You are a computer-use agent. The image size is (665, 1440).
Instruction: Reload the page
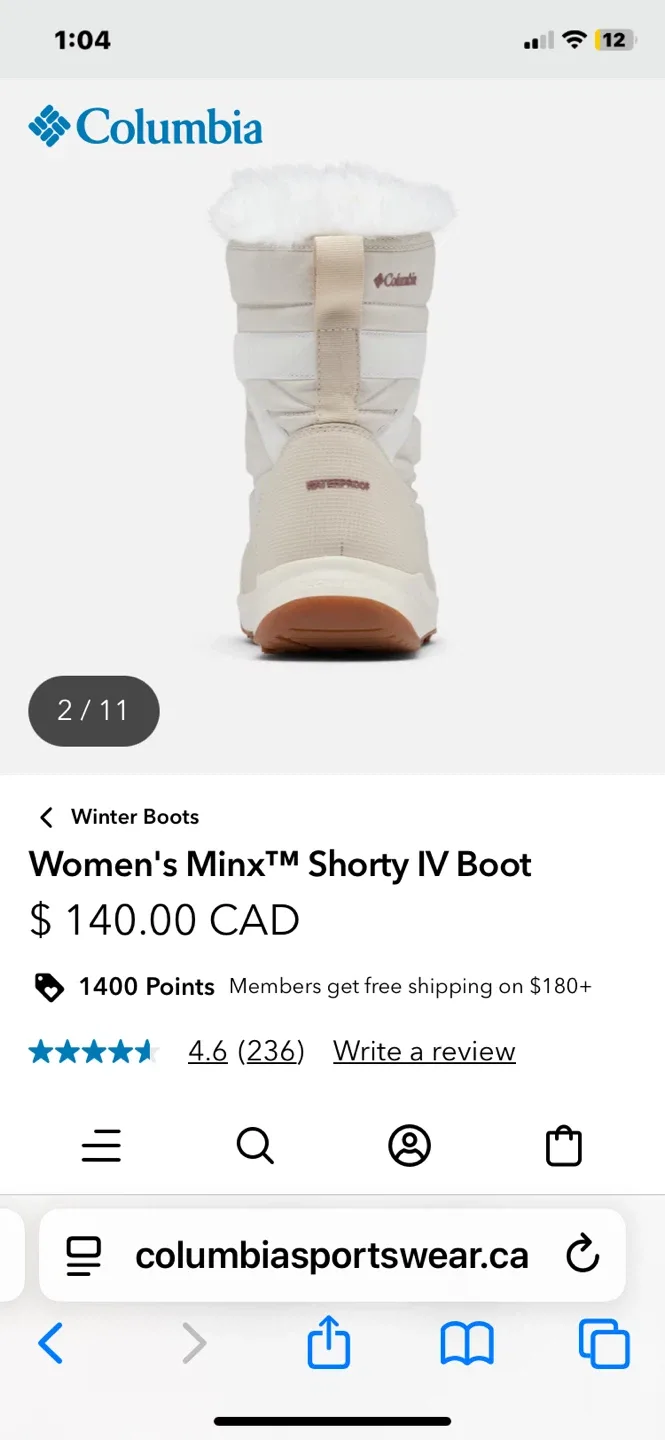(582, 1254)
